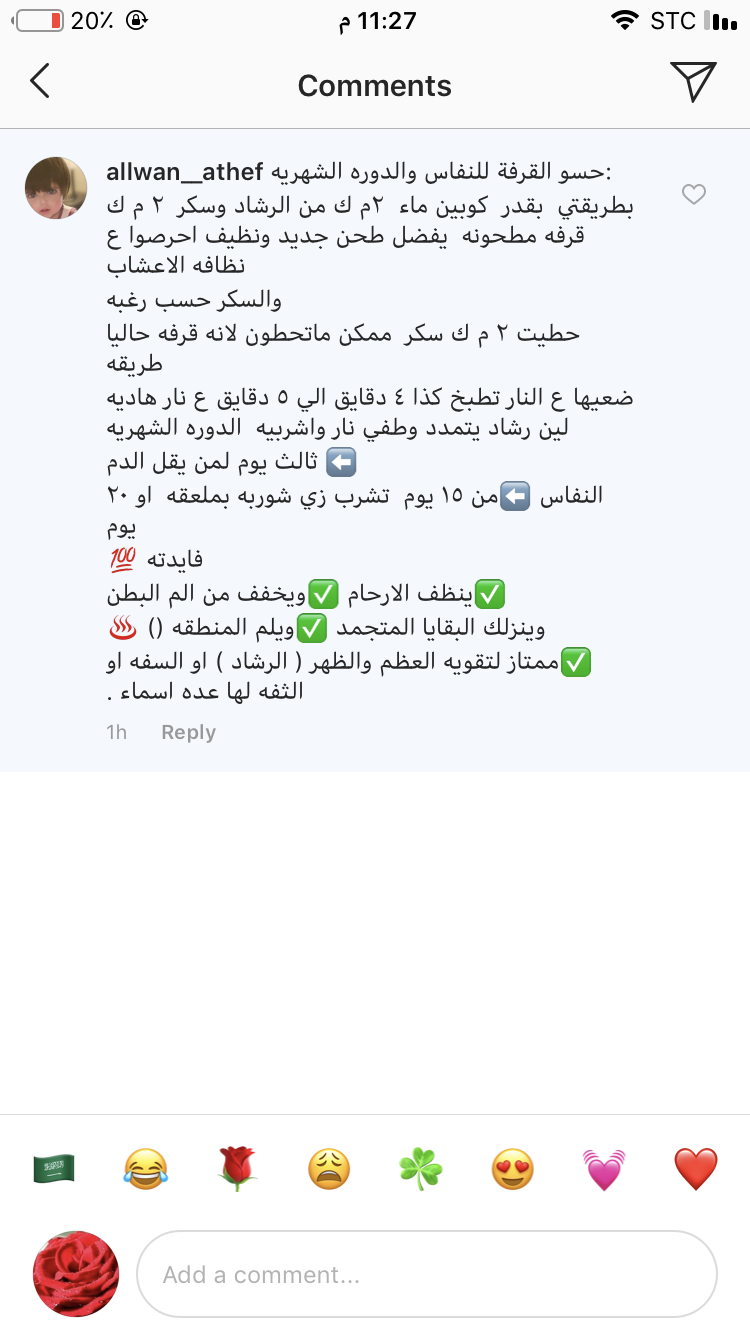Insert the Saudi flag emoji
The height and width of the screenshot is (1334, 750).
click(x=54, y=1168)
